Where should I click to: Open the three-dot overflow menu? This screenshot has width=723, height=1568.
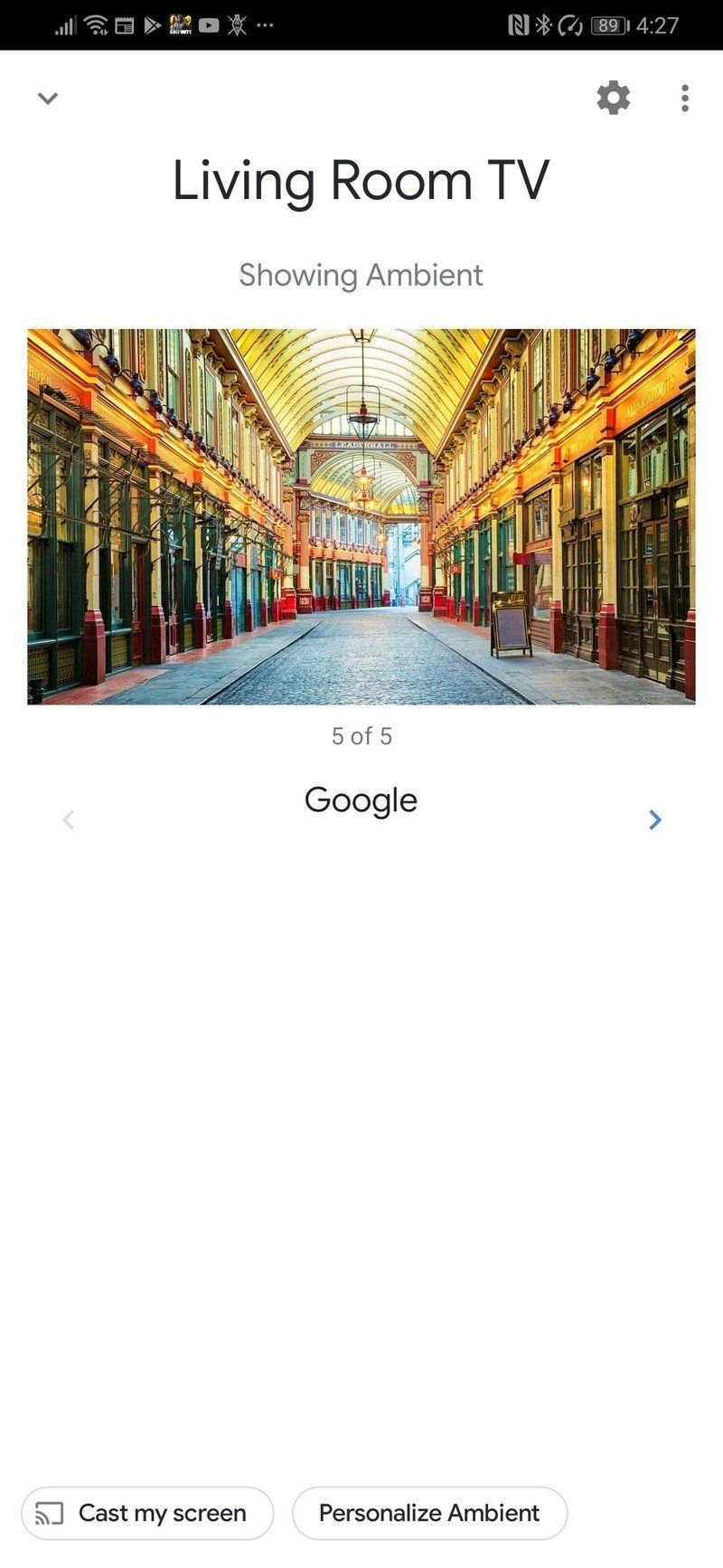tap(684, 99)
